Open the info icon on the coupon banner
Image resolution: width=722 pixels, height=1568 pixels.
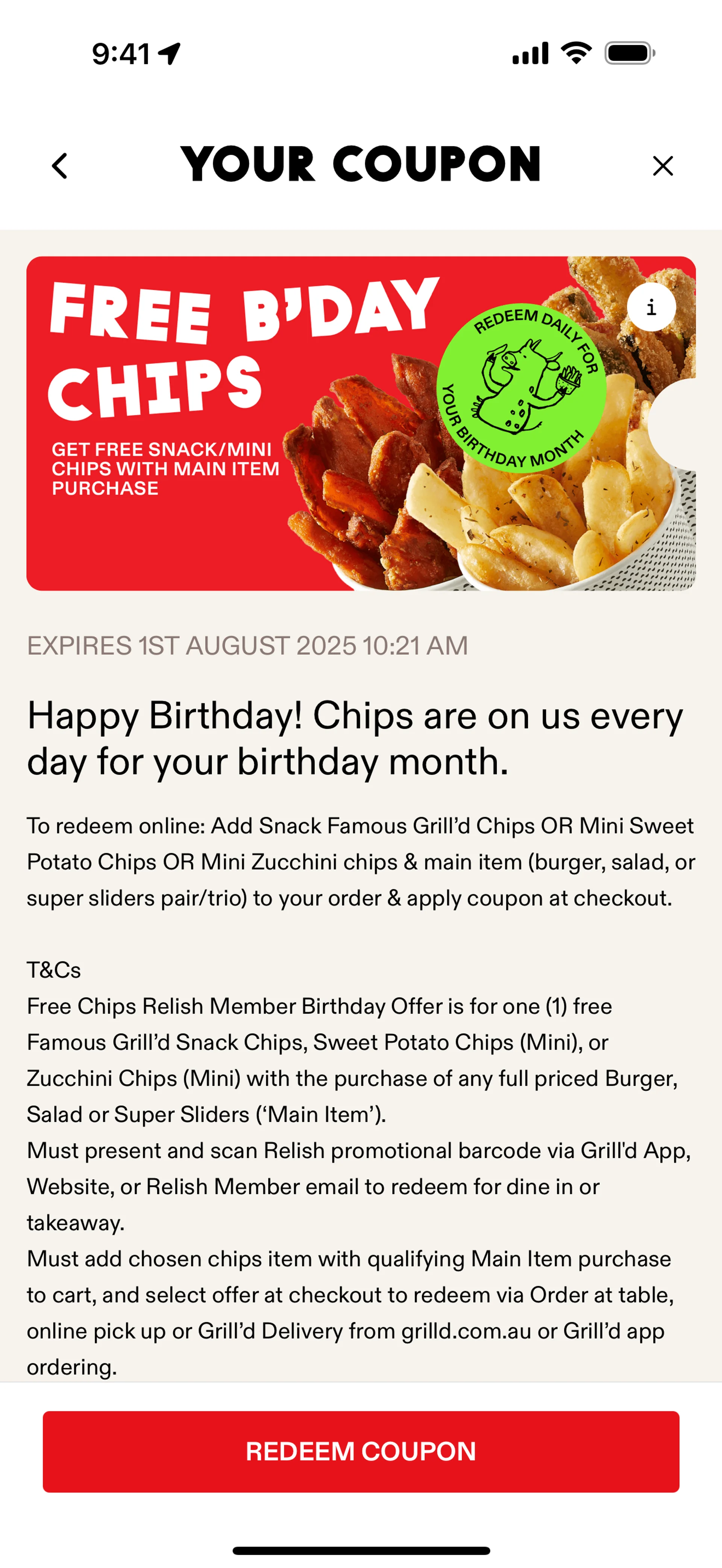pos(651,307)
